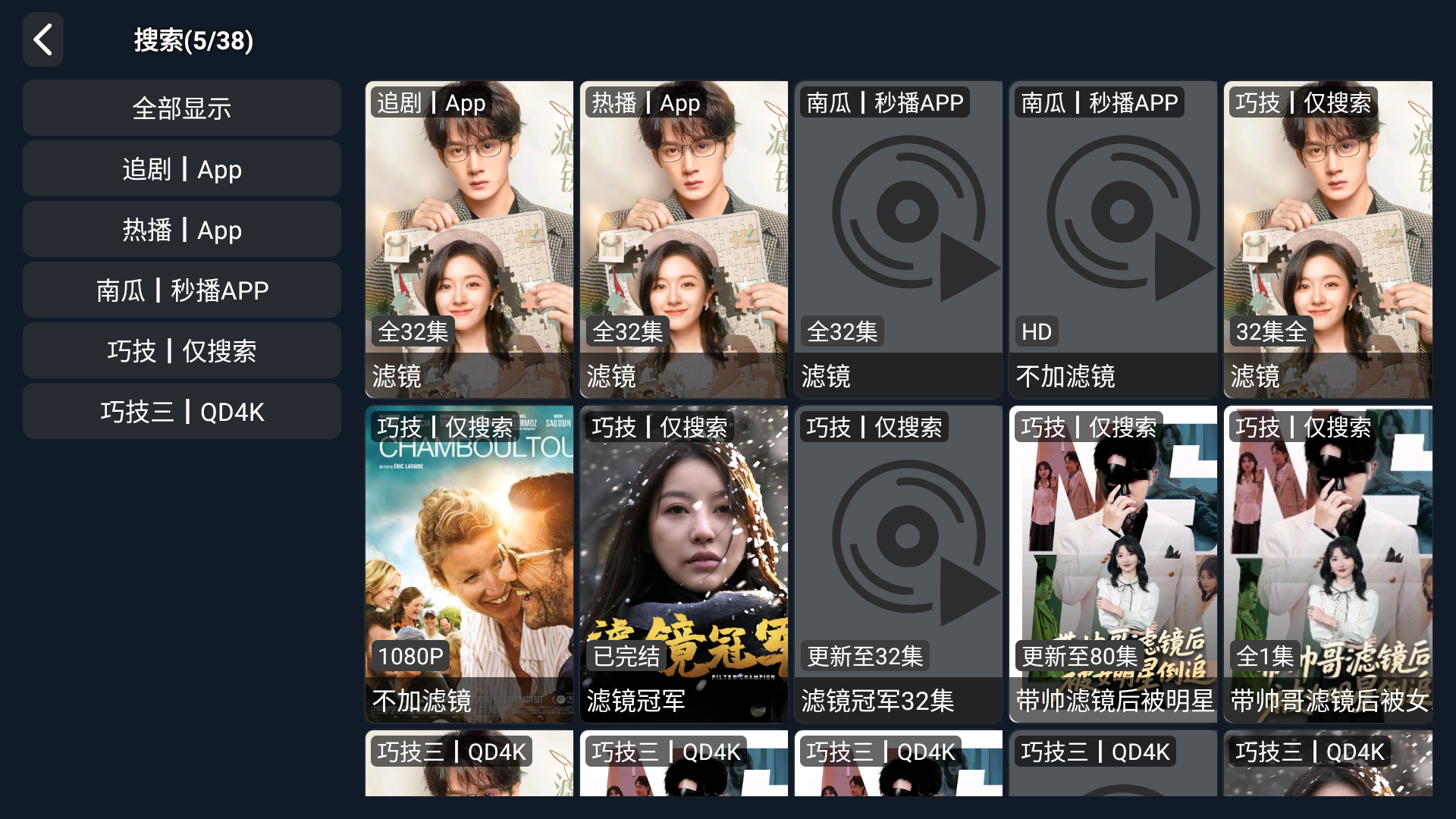Show only 南瓜 | 秒播APP results
Screen dimensions: 1456x819
click(182, 290)
